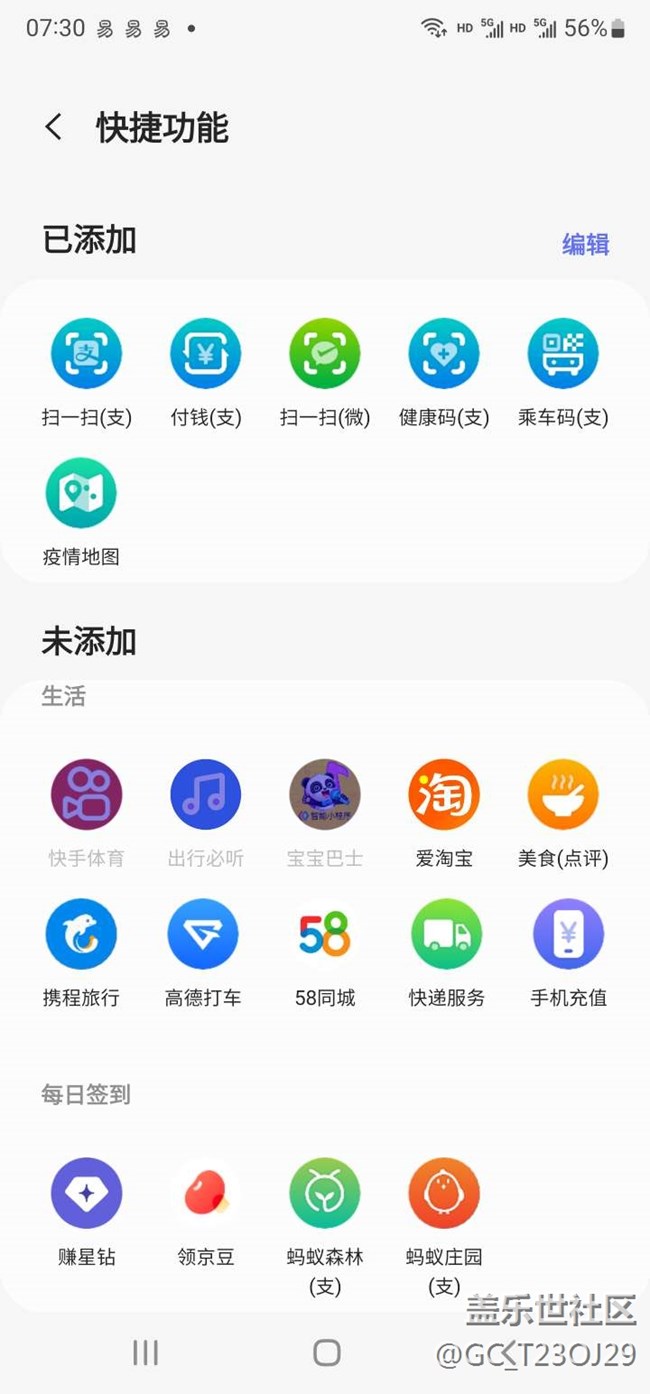This screenshot has width=650, height=1394.
Task: Select 蚂蚁庄园(支) shortcut
Action: pos(444,1193)
